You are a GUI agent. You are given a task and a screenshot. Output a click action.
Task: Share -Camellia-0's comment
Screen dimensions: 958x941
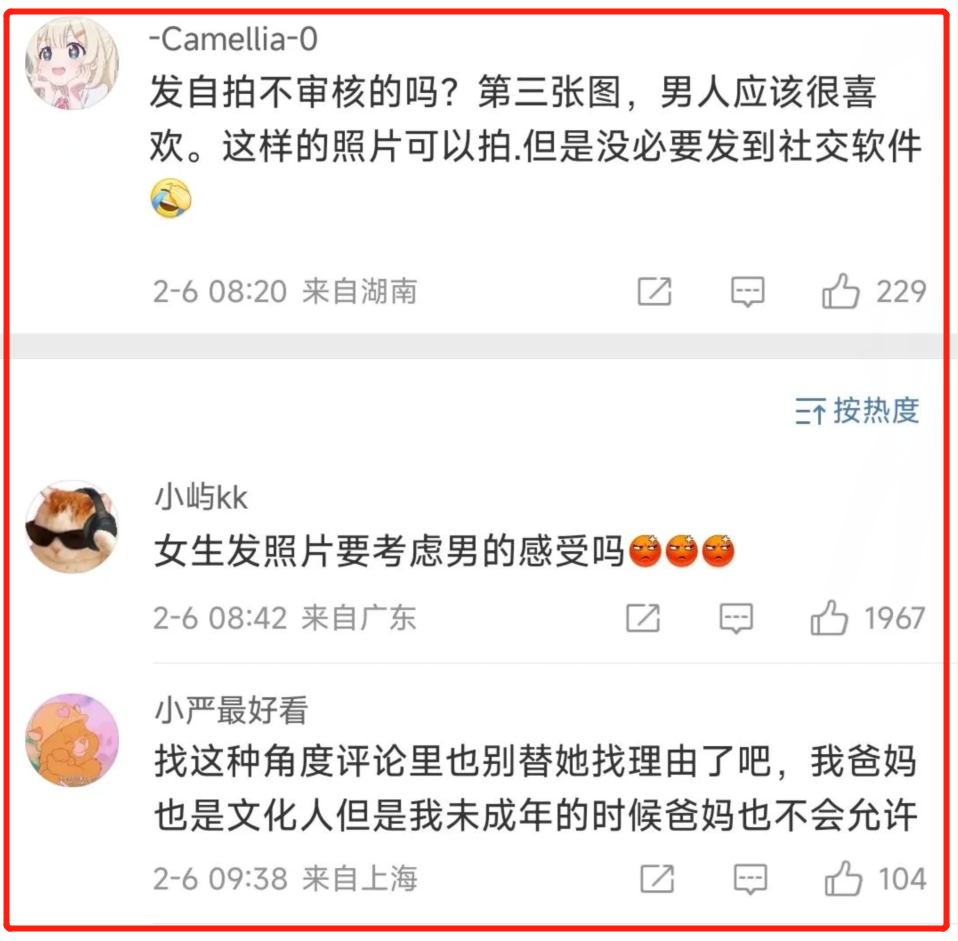654,292
